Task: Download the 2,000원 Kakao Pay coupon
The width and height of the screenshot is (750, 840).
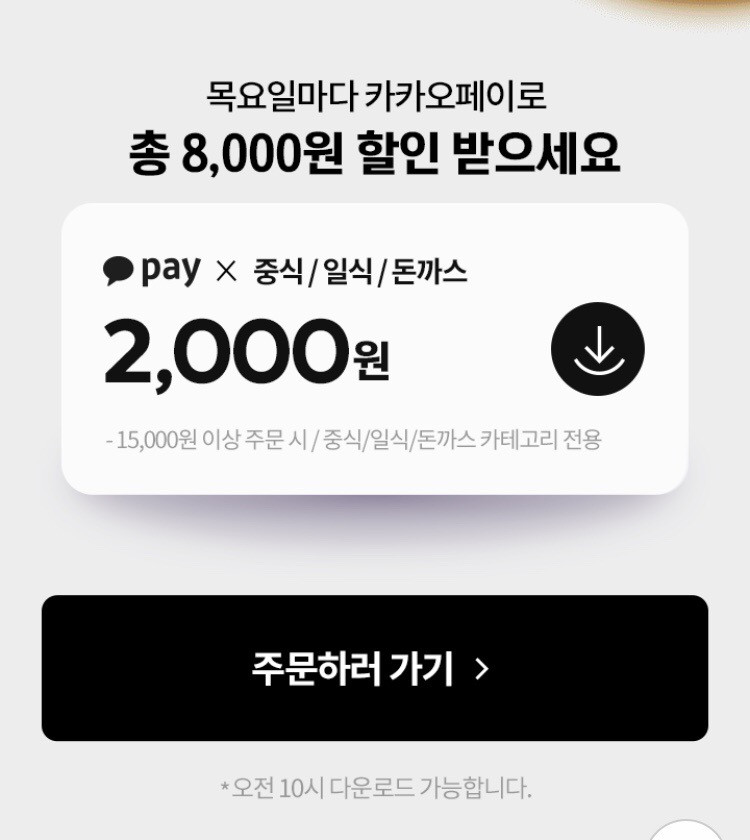Action: coord(597,349)
